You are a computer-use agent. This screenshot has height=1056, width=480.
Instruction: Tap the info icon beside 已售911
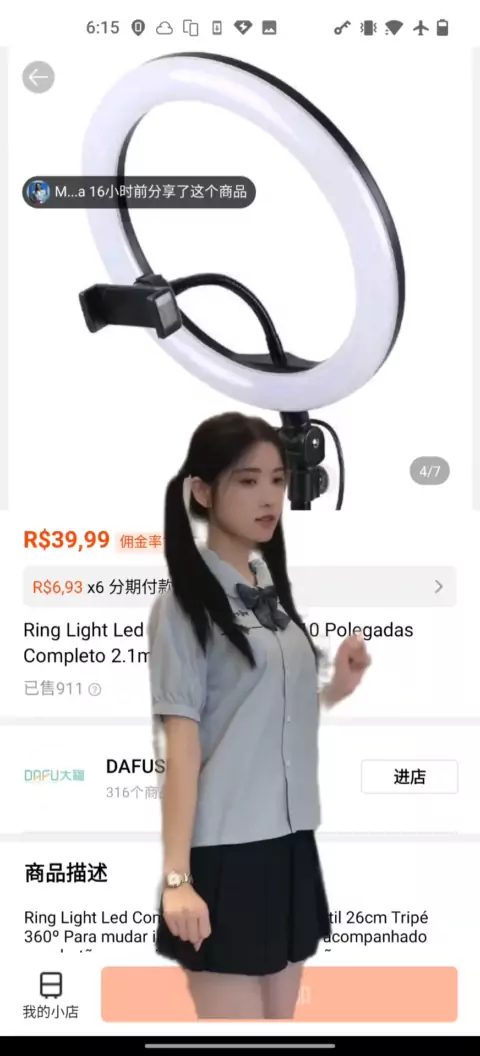click(95, 689)
